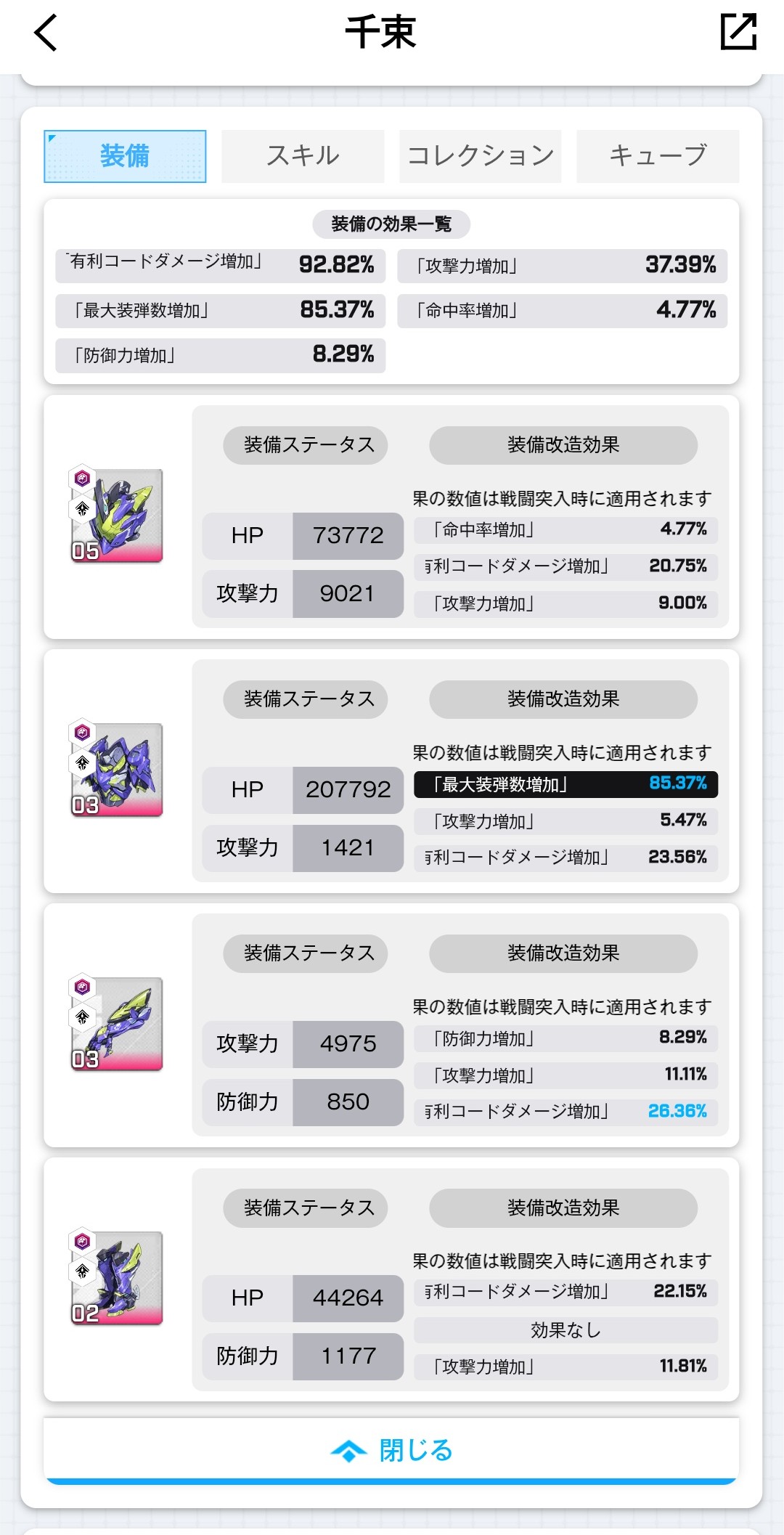Select the 装備 tab
The height and width of the screenshot is (1535, 784).
tap(125, 156)
